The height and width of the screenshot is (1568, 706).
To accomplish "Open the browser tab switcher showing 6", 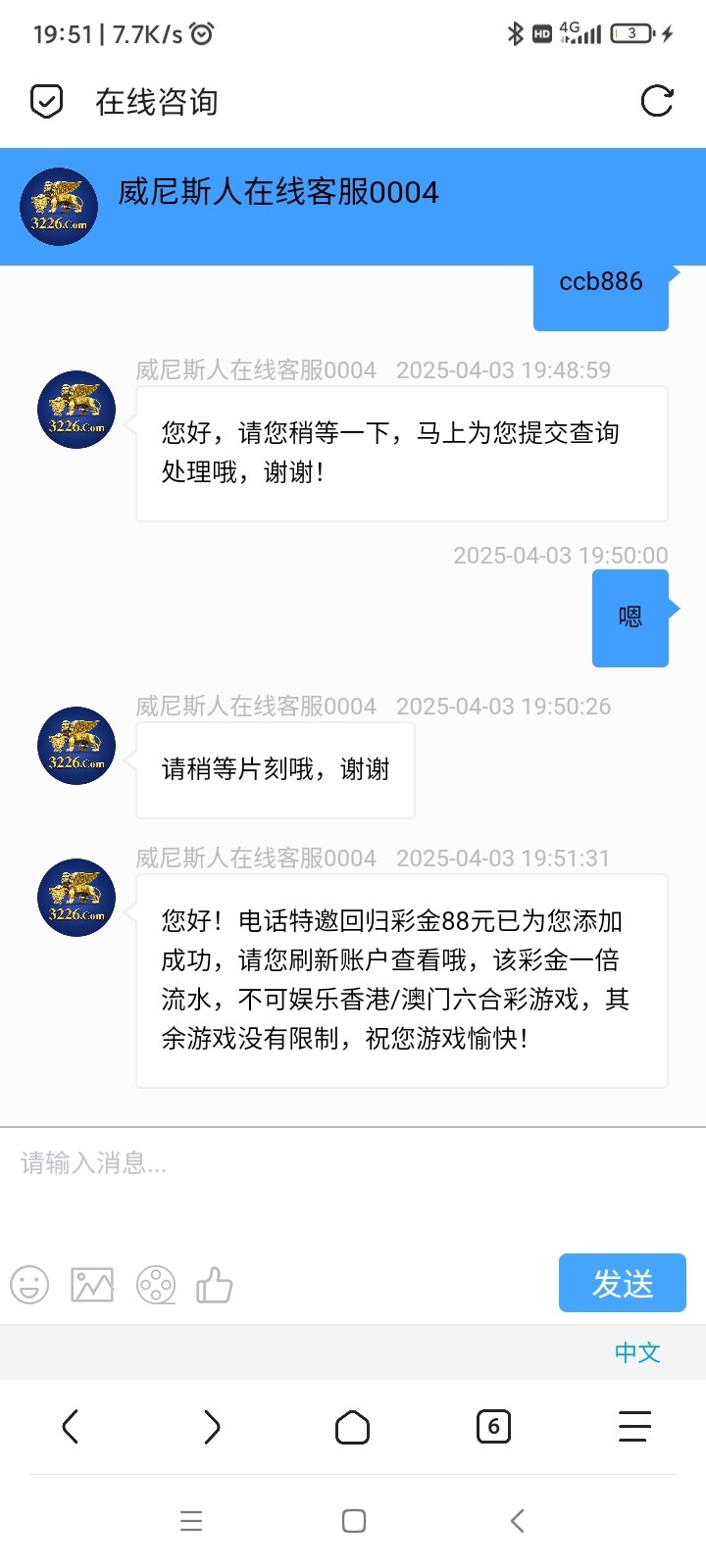I will (x=493, y=1427).
